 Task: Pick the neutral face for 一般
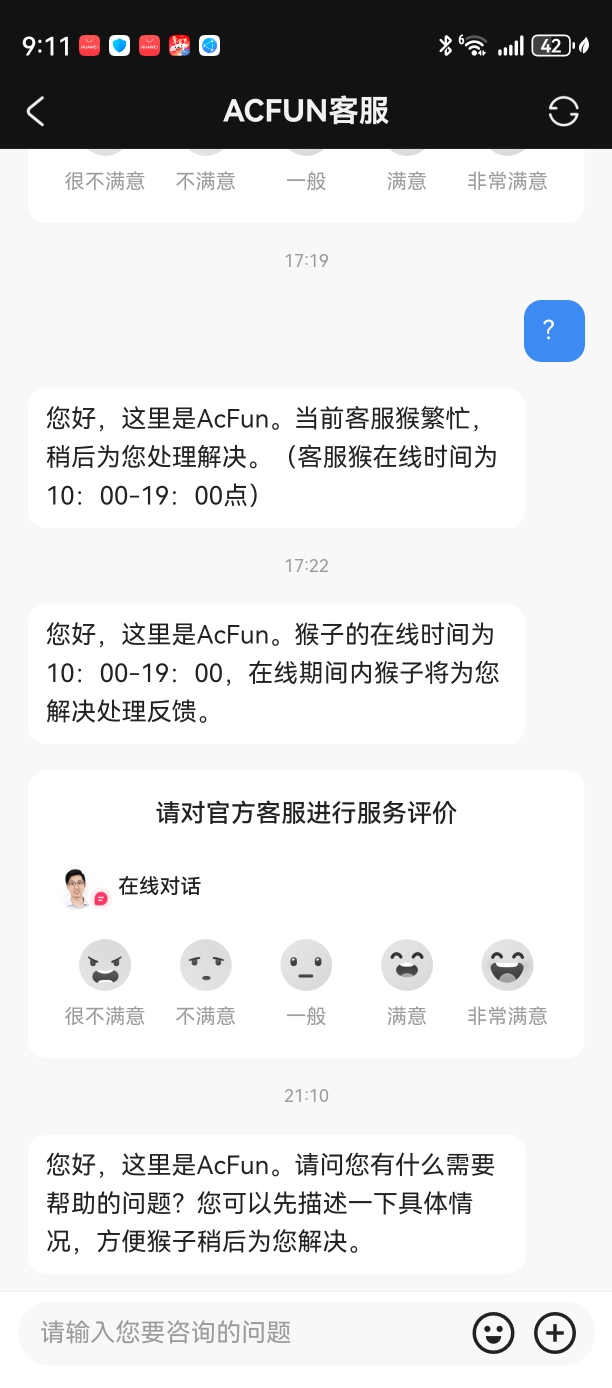(x=306, y=965)
